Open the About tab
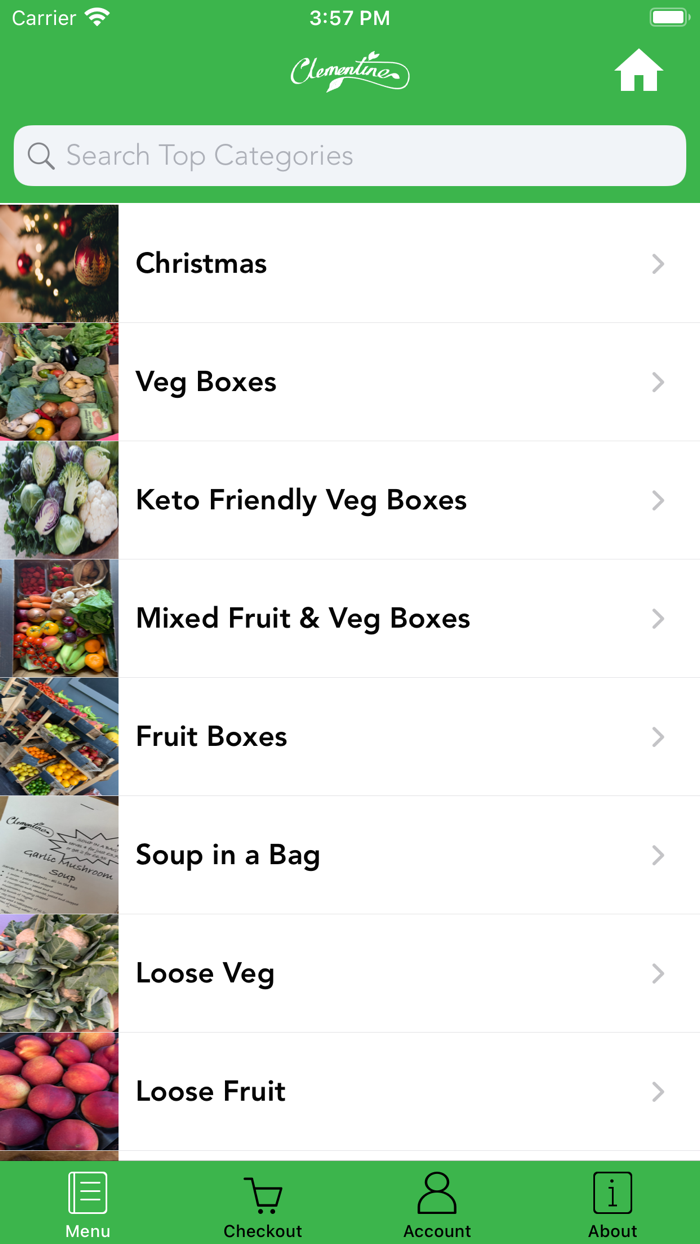The width and height of the screenshot is (700, 1244). [x=612, y=1204]
